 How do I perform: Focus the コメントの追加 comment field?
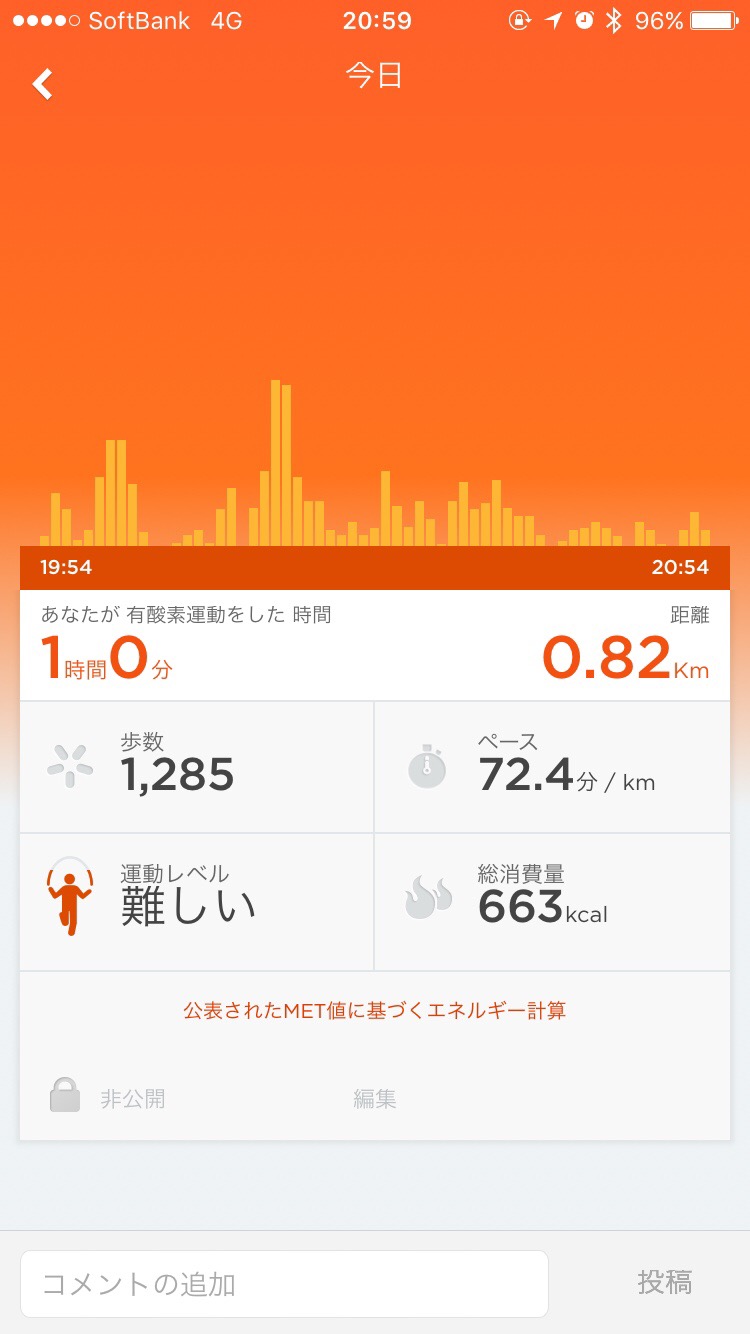[x=284, y=1283]
